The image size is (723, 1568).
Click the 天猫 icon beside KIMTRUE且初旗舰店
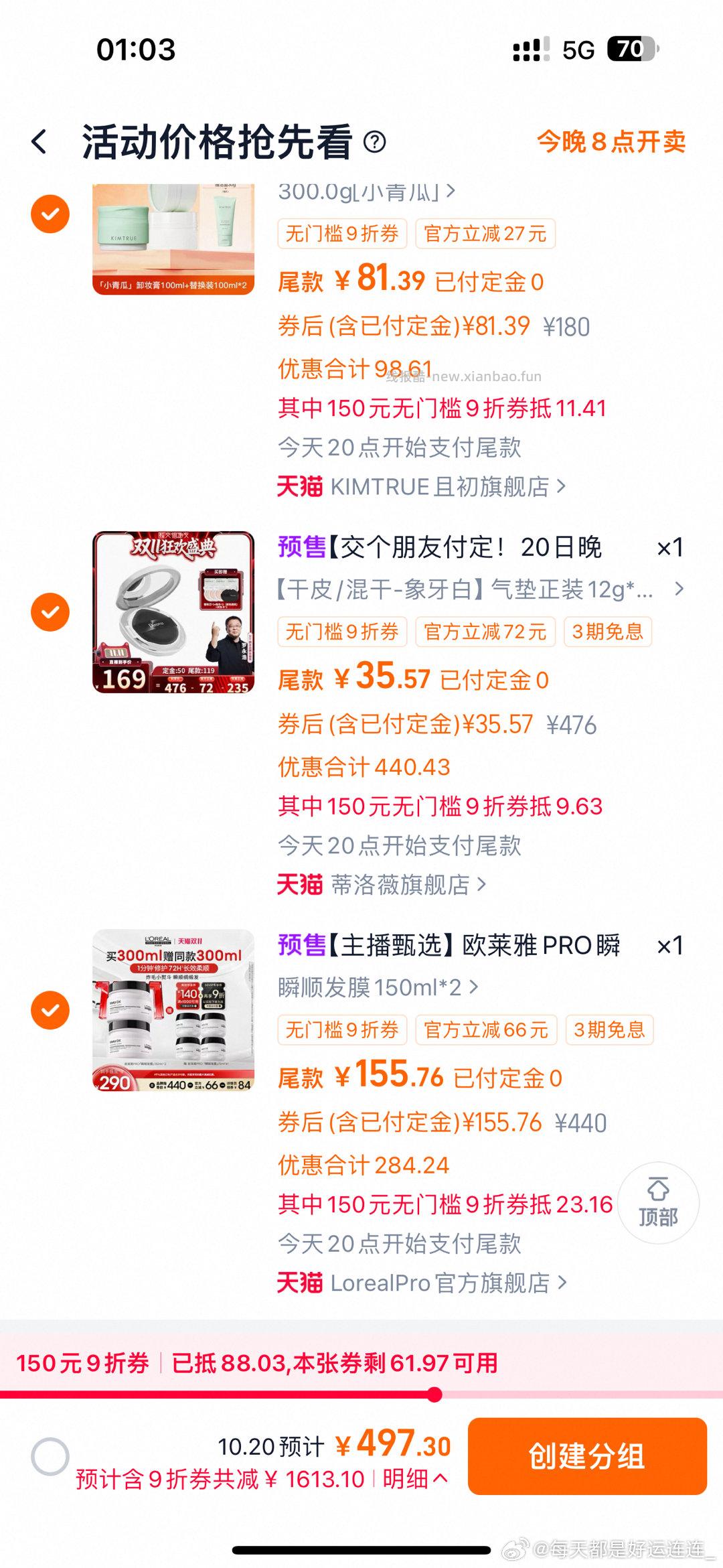click(299, 487)
